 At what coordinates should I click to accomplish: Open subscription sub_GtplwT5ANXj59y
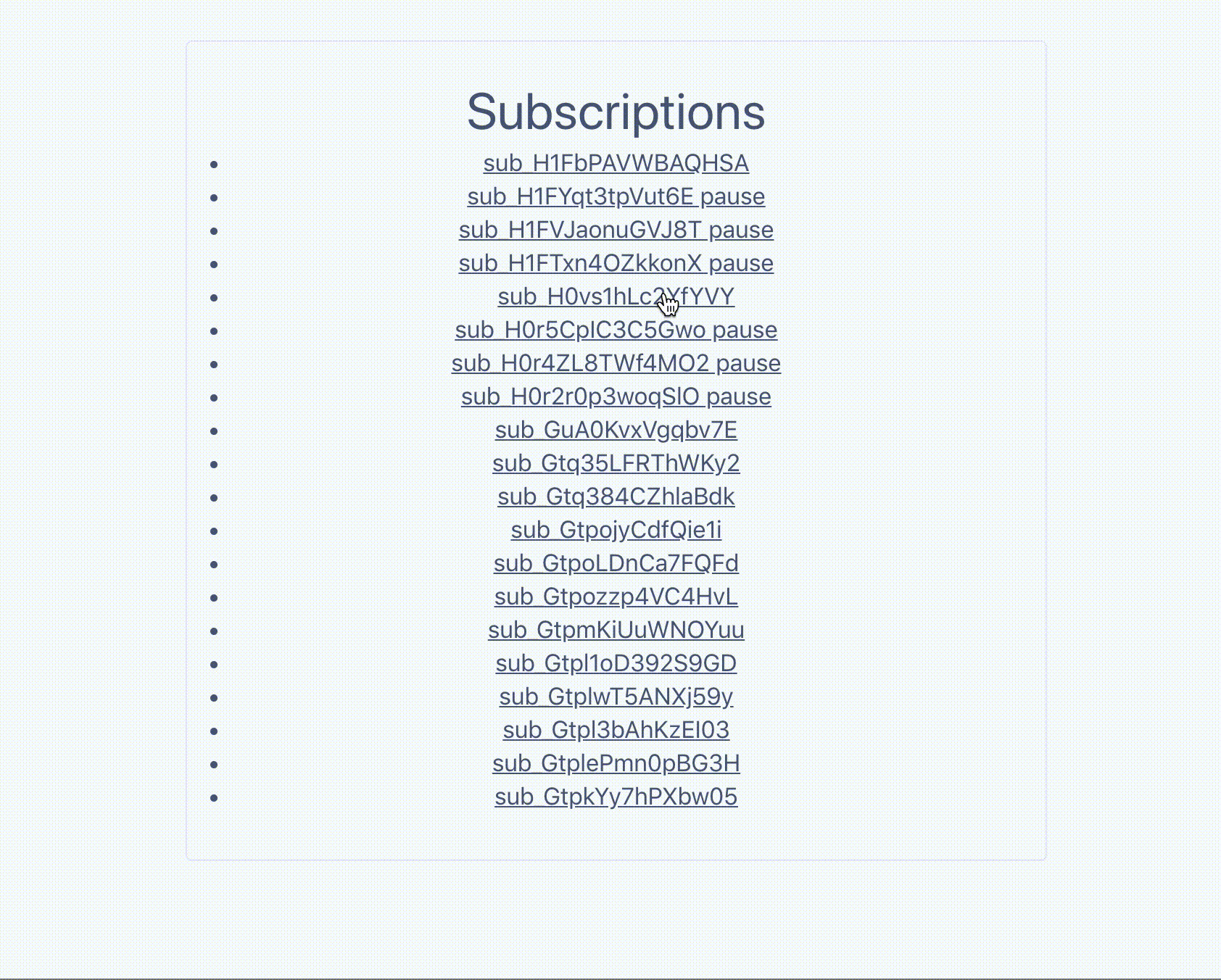tap(616, 697)
